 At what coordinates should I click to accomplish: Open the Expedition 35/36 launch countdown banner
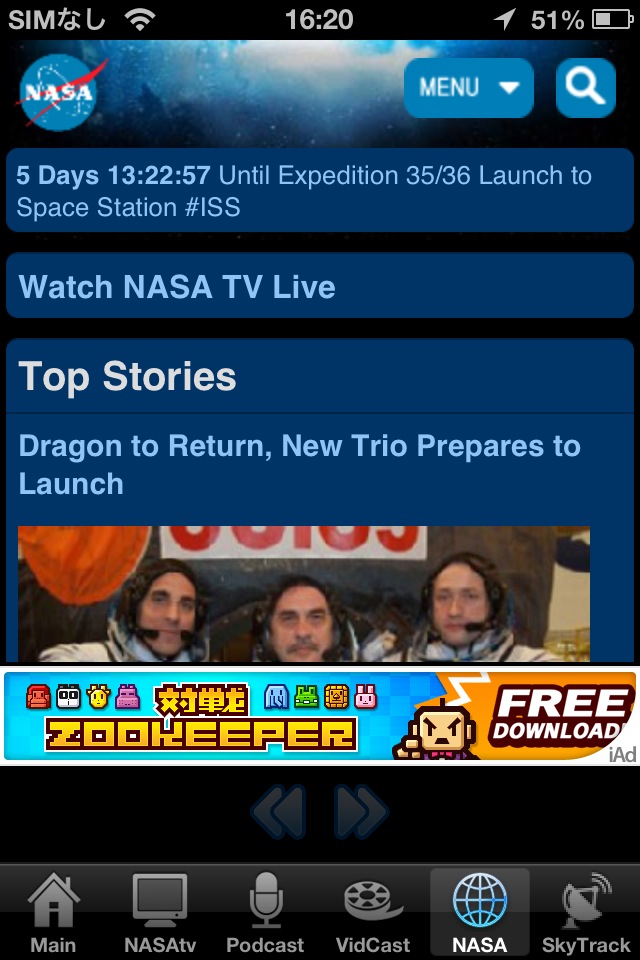(320, 191)
